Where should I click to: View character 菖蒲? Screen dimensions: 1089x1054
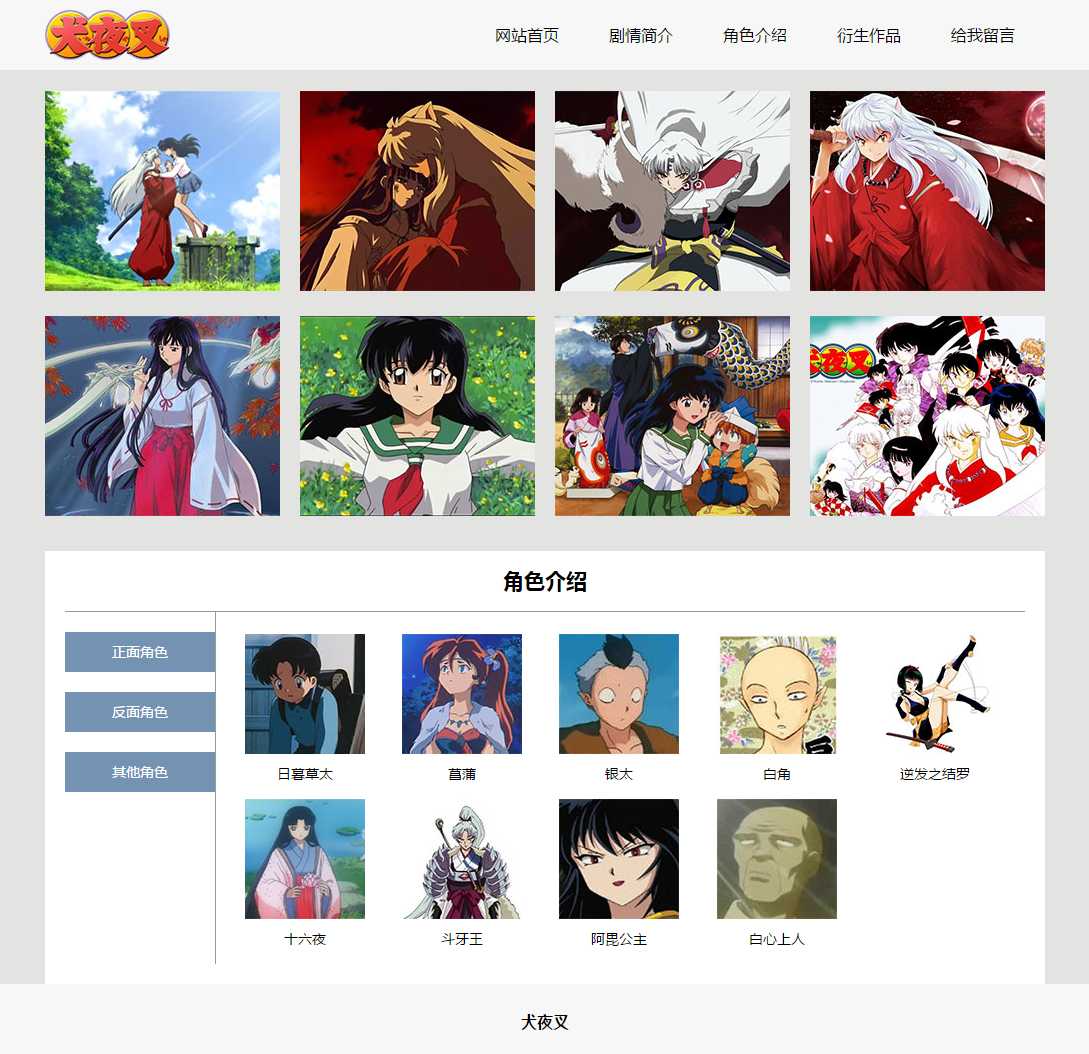462,694
